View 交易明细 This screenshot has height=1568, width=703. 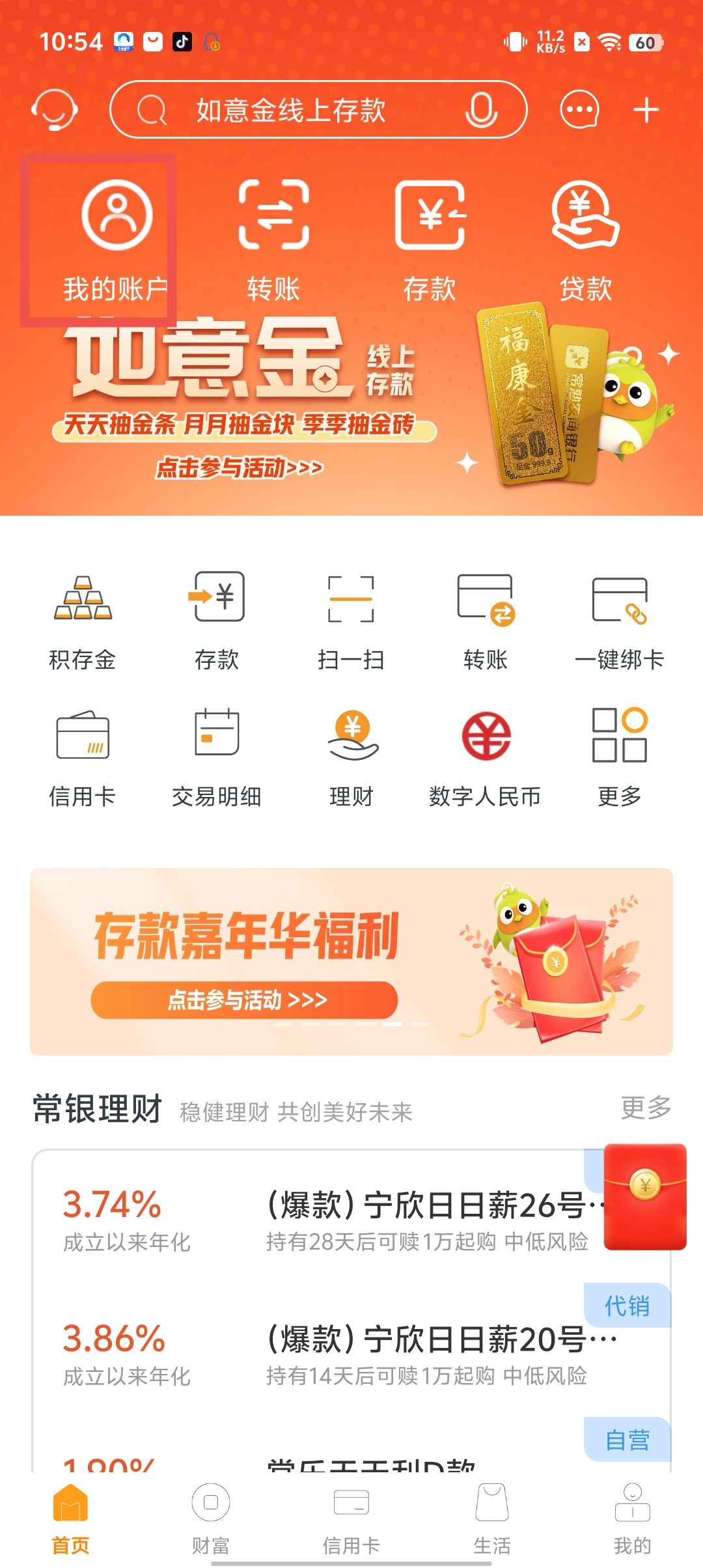[x=217, y=759]
